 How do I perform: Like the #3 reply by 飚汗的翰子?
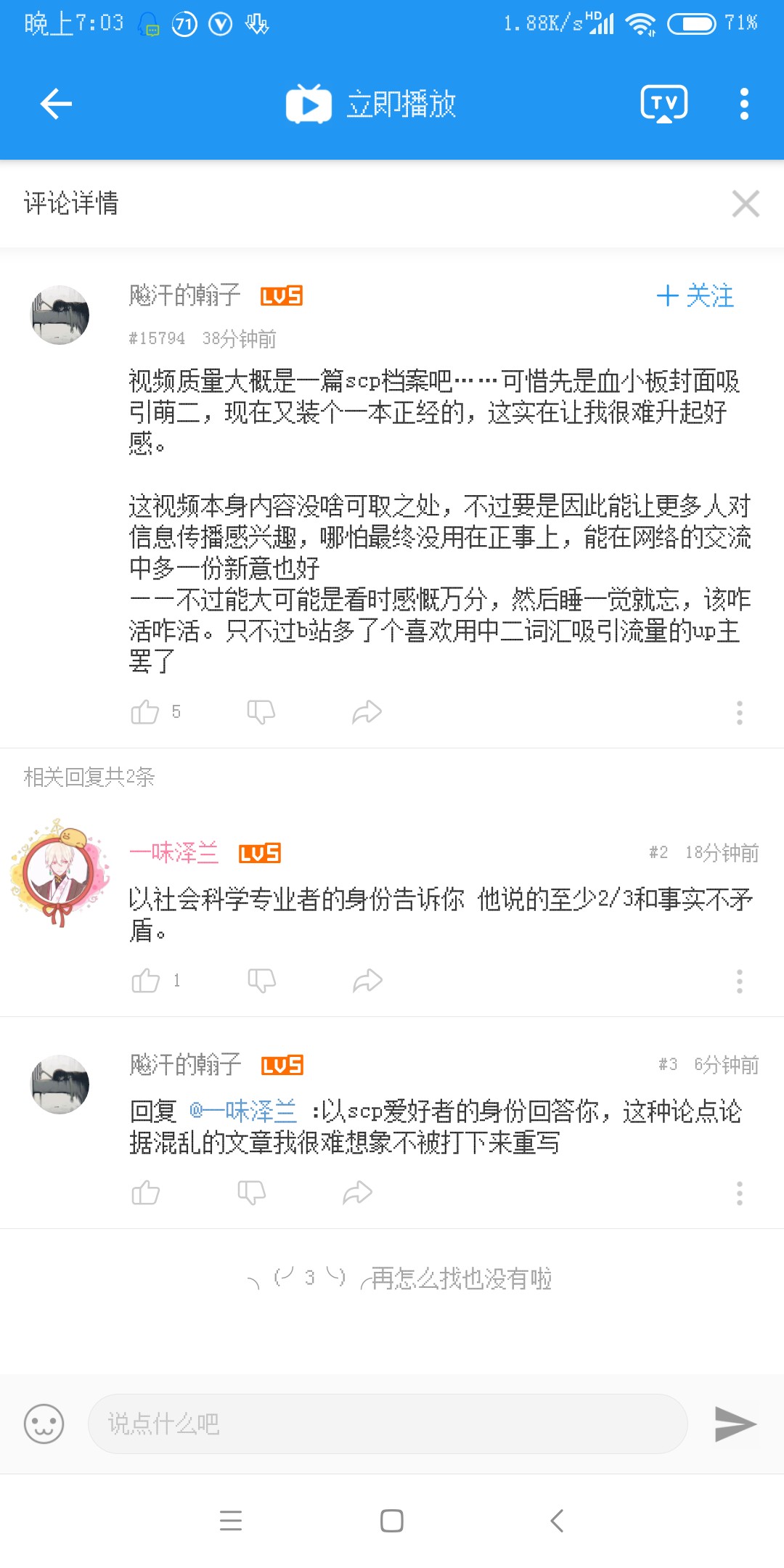tap(146, 1193)
